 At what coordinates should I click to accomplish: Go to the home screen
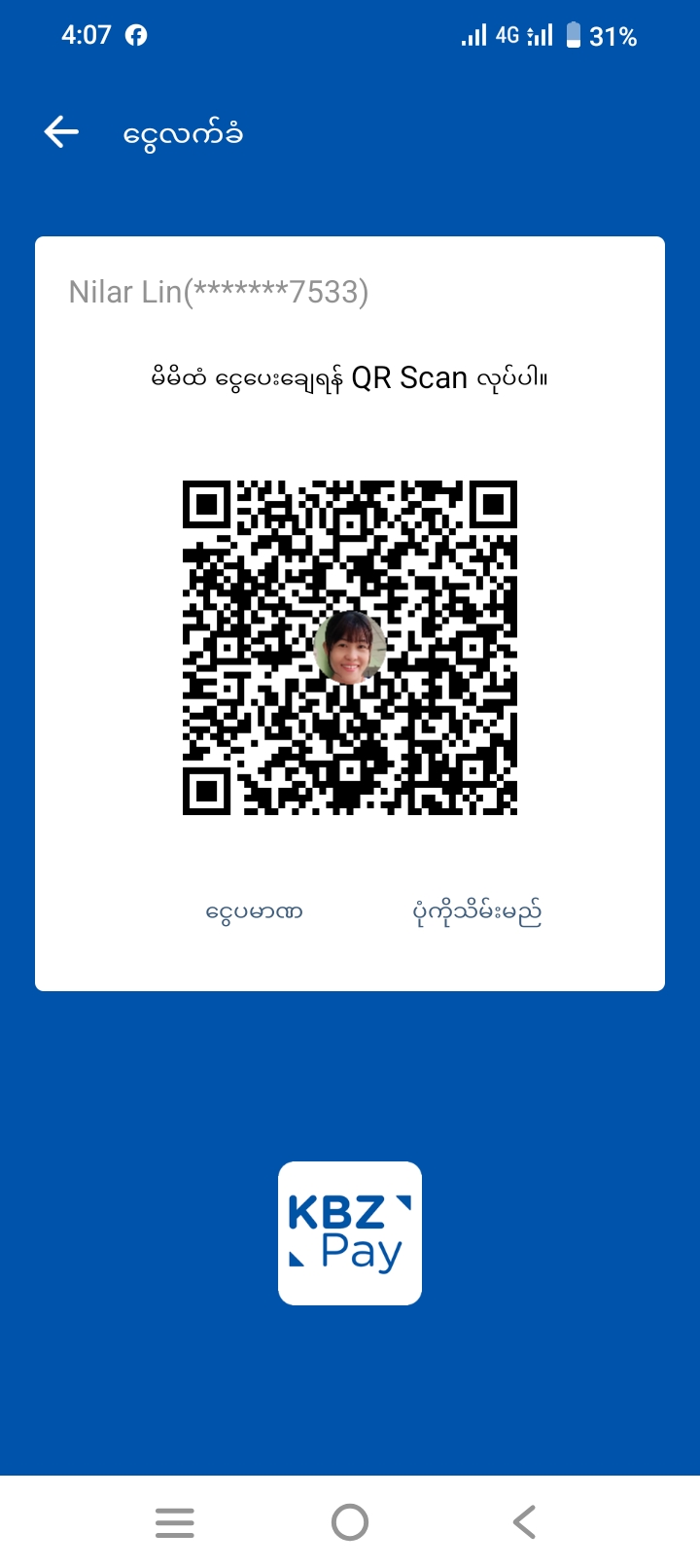[350, 1522]
